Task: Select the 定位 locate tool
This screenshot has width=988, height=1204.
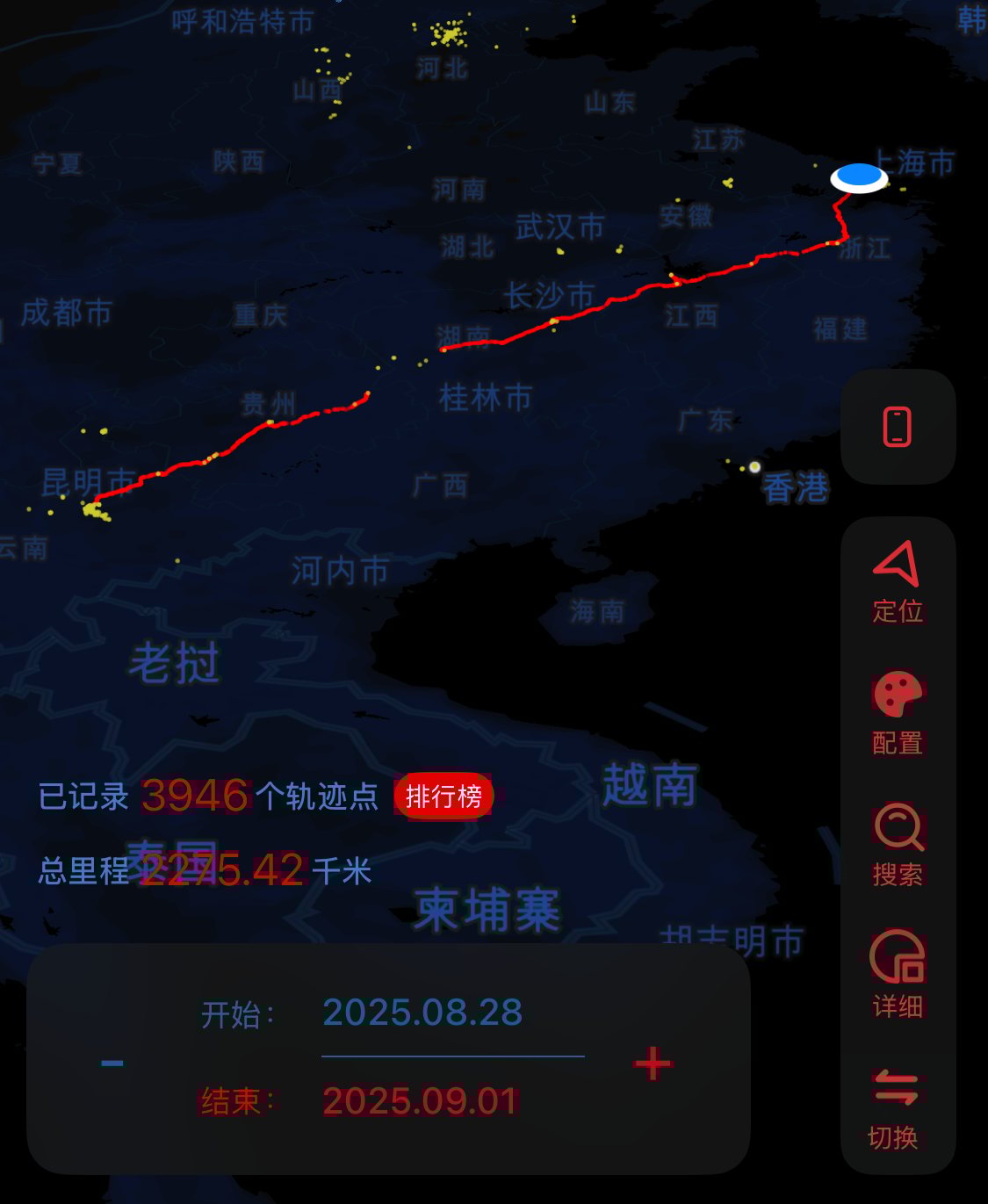Action: click(x=898, y=580)
